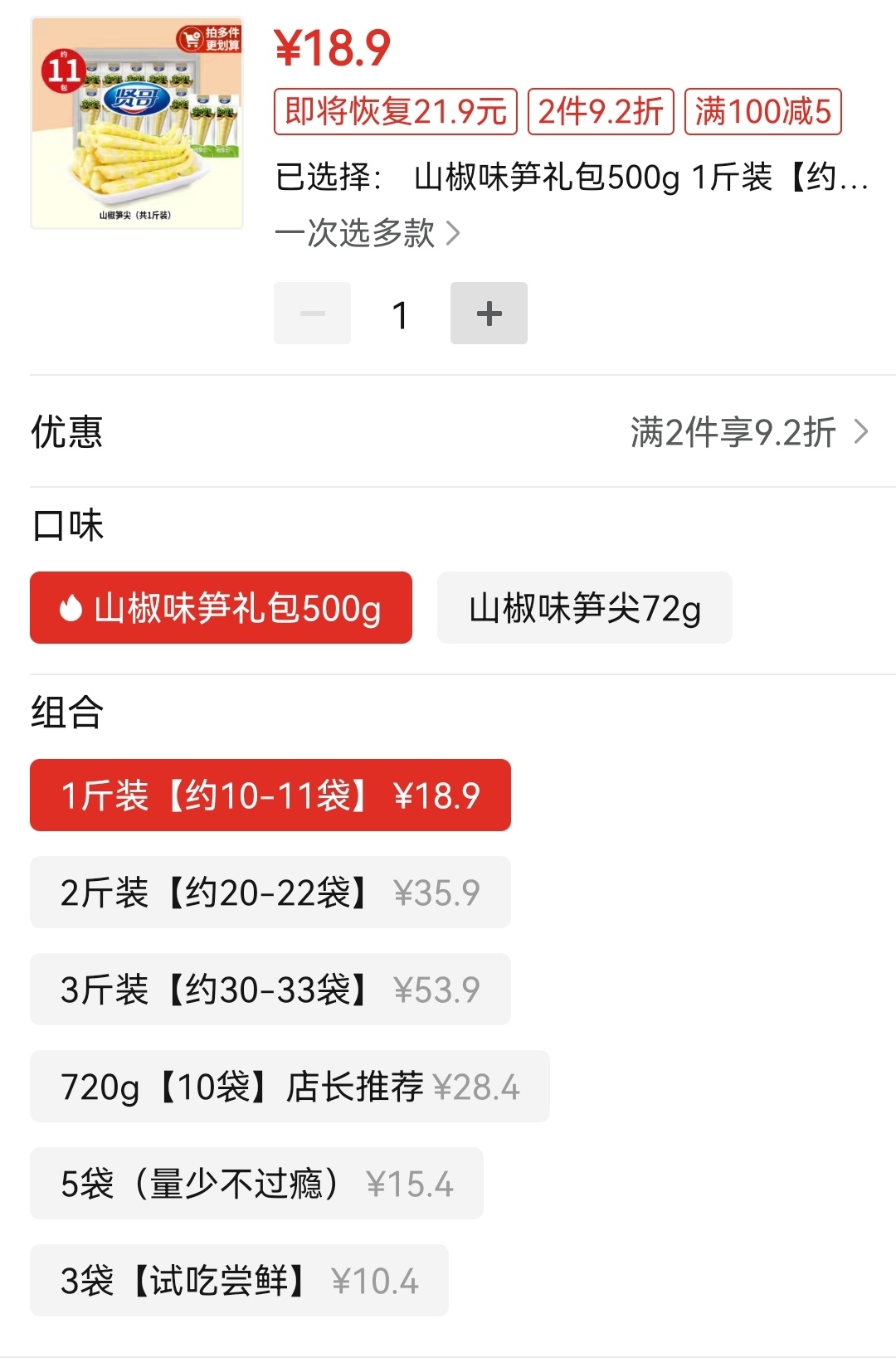This screenshot has height=1372, width=896.
Task: Open 一次选多款 multi-select option
Action: pos(367,233)
